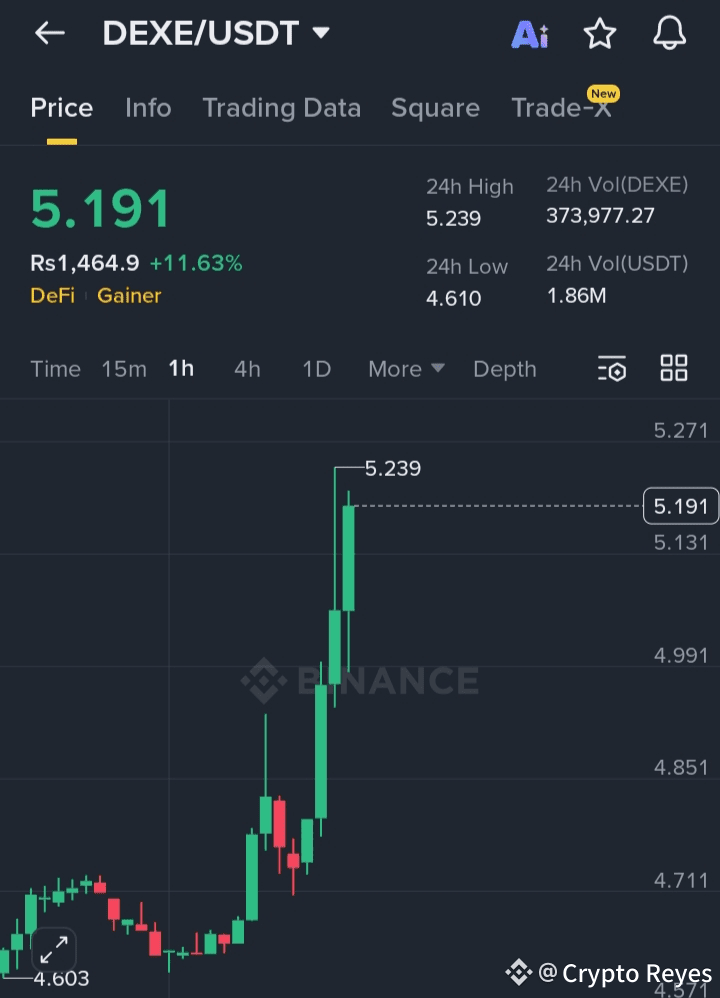Select the 15m interval
The image size is (720, 998).
click(123, 369)
